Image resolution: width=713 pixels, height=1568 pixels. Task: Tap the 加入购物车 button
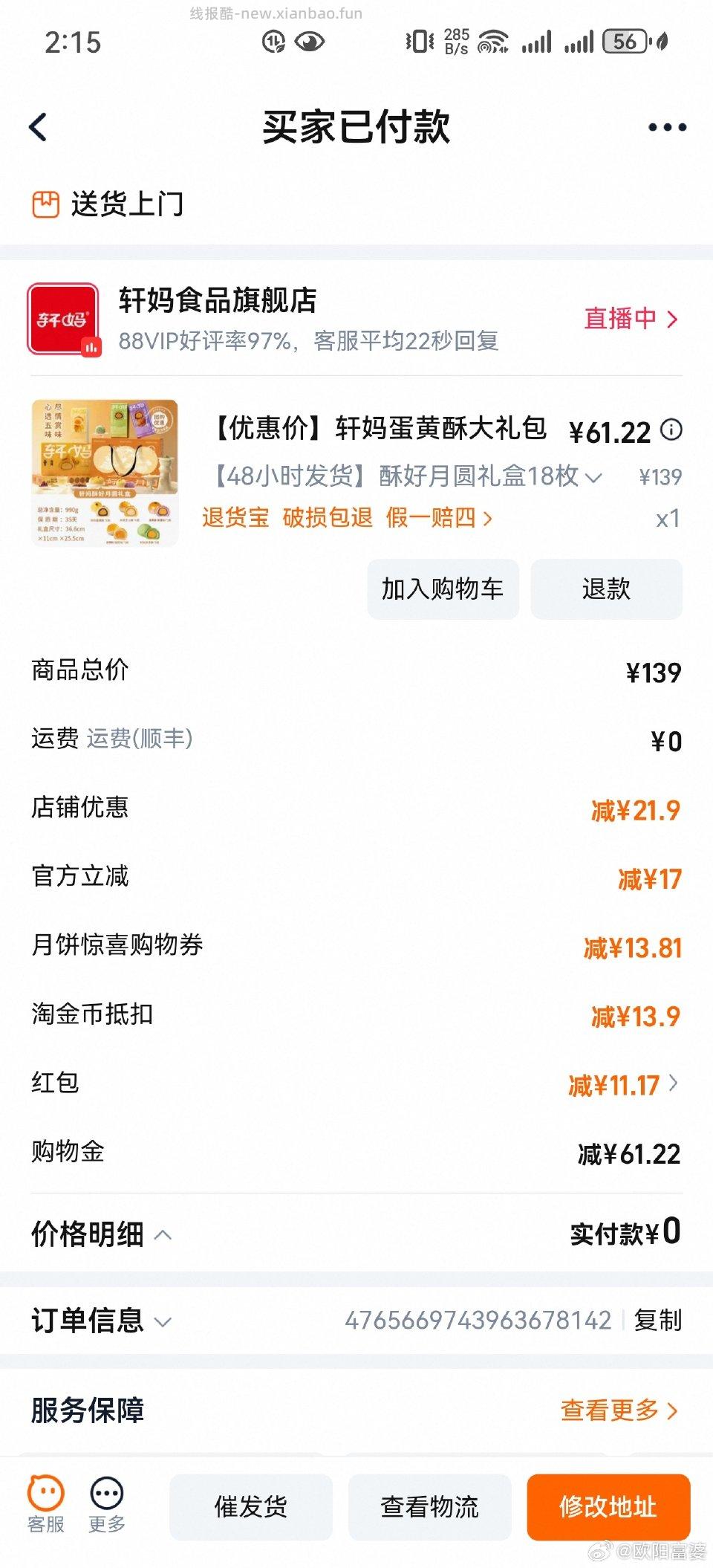443,589
